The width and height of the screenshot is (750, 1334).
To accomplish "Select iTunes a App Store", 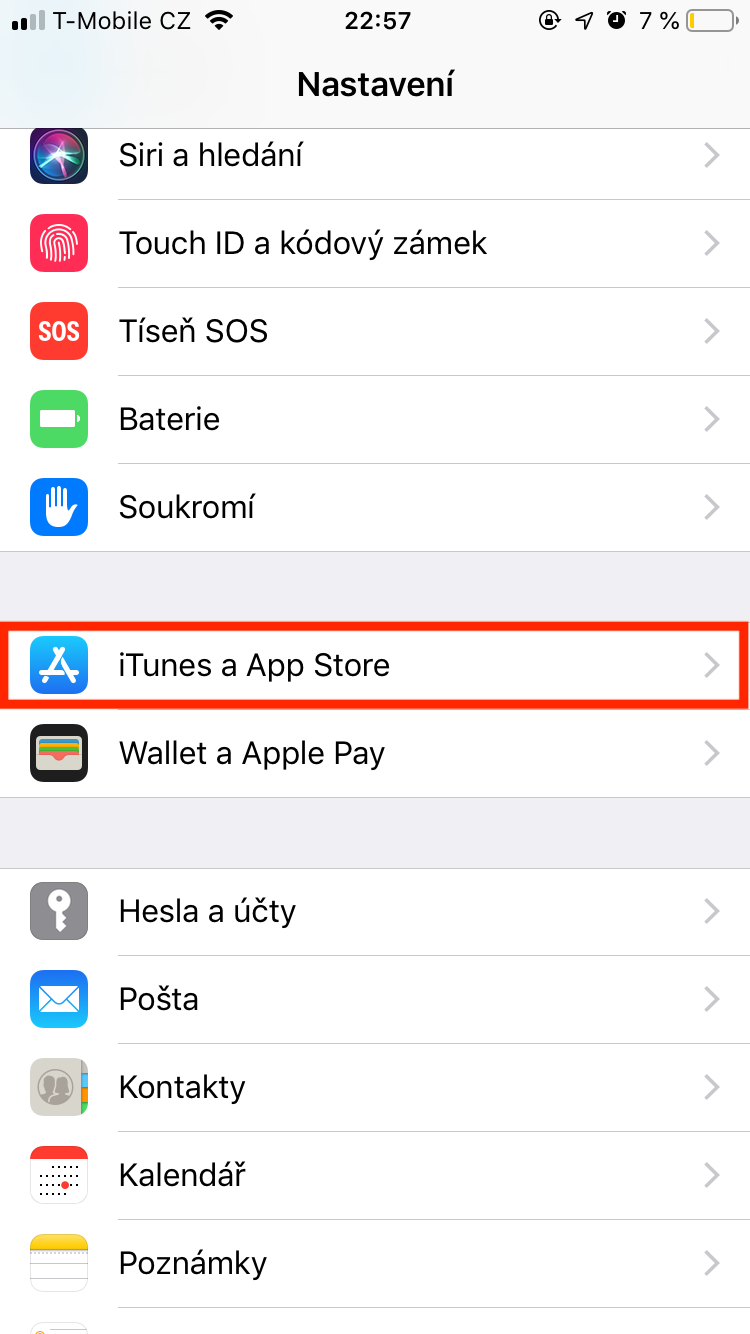I will [375, 666].
